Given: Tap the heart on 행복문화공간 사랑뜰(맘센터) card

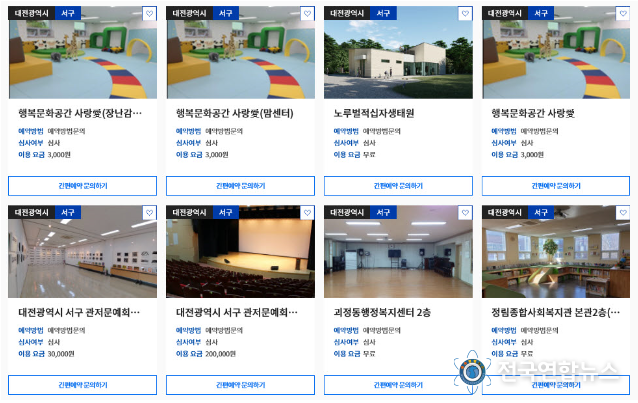Looking at the screenshot, I should pos(306,15).
